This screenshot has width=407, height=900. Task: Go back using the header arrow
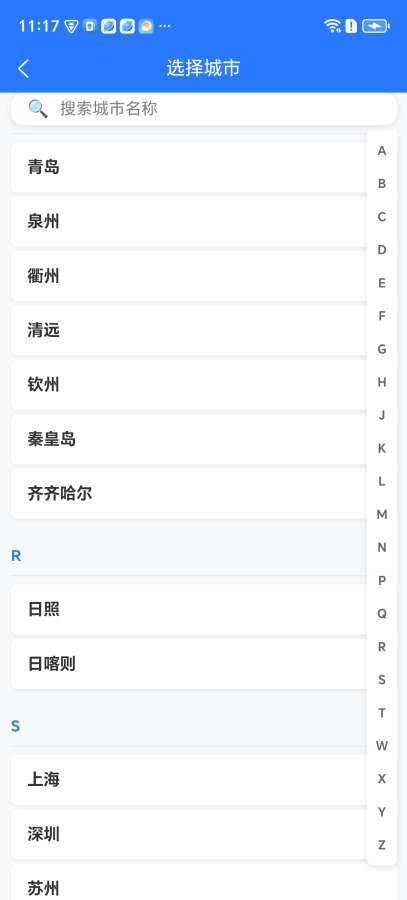click(23, 68)
